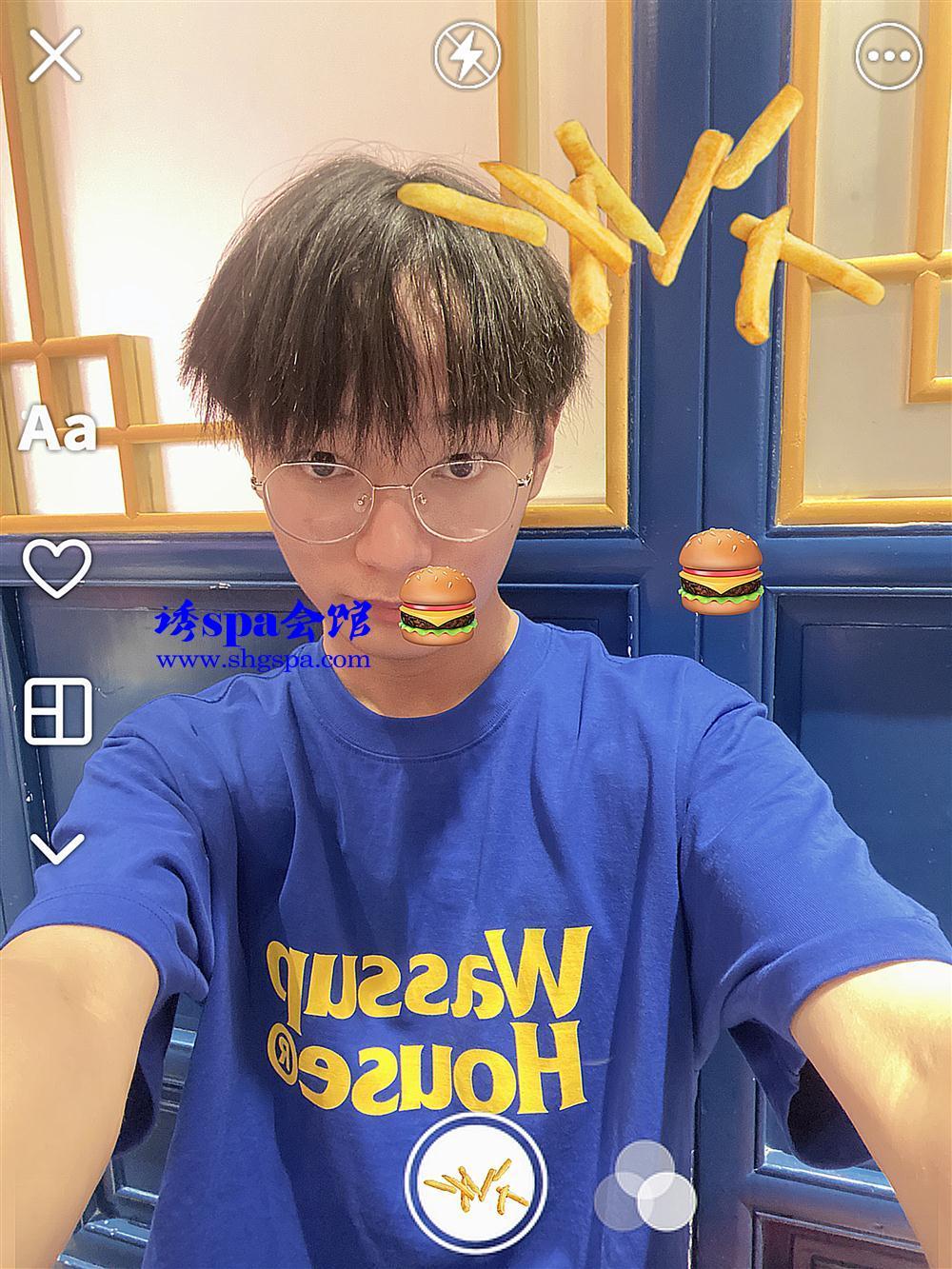Tap the heart icon
952x1269 pixels.
click(56, 568)
